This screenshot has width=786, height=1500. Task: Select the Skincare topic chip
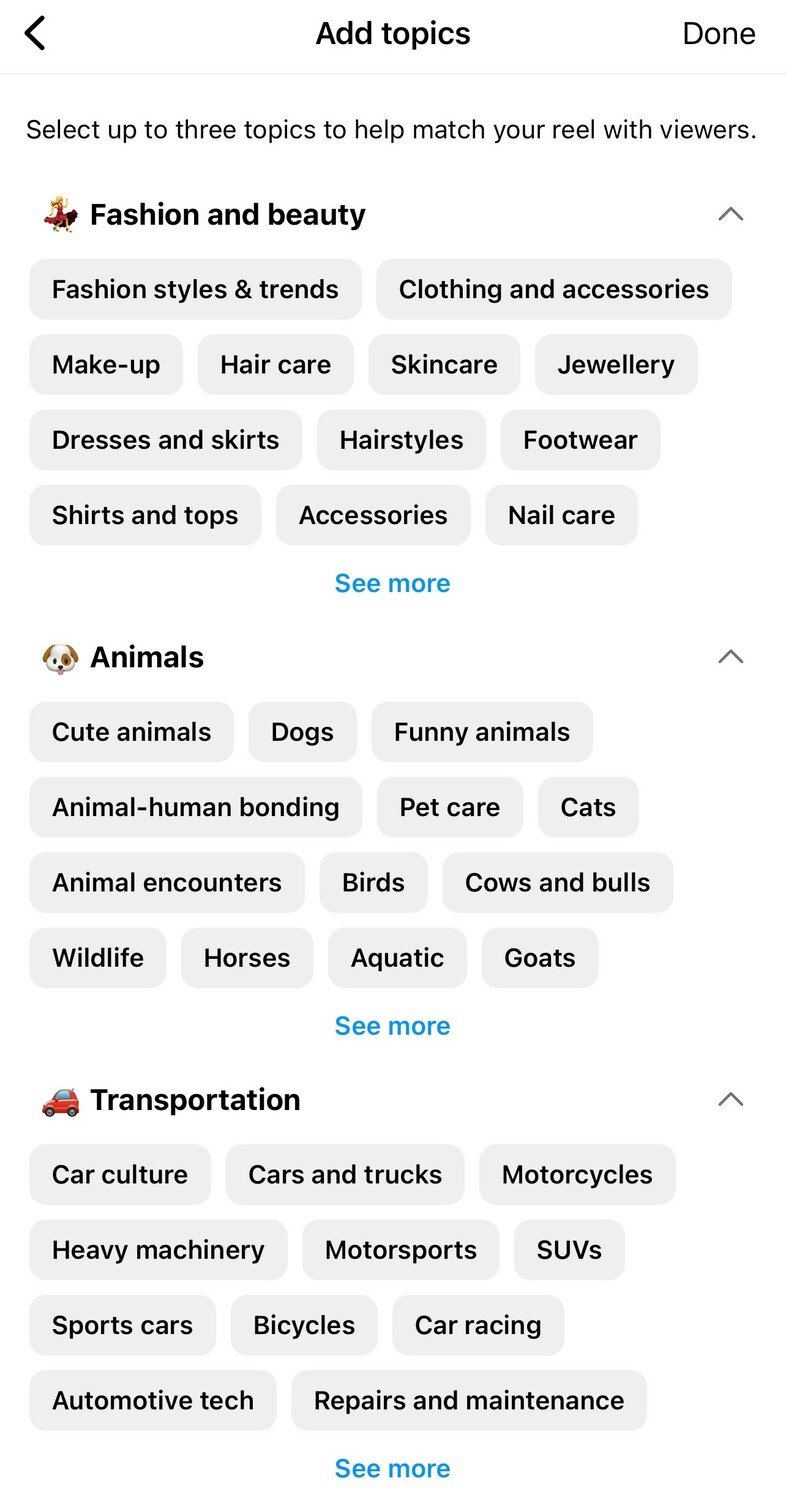point(444,365)
